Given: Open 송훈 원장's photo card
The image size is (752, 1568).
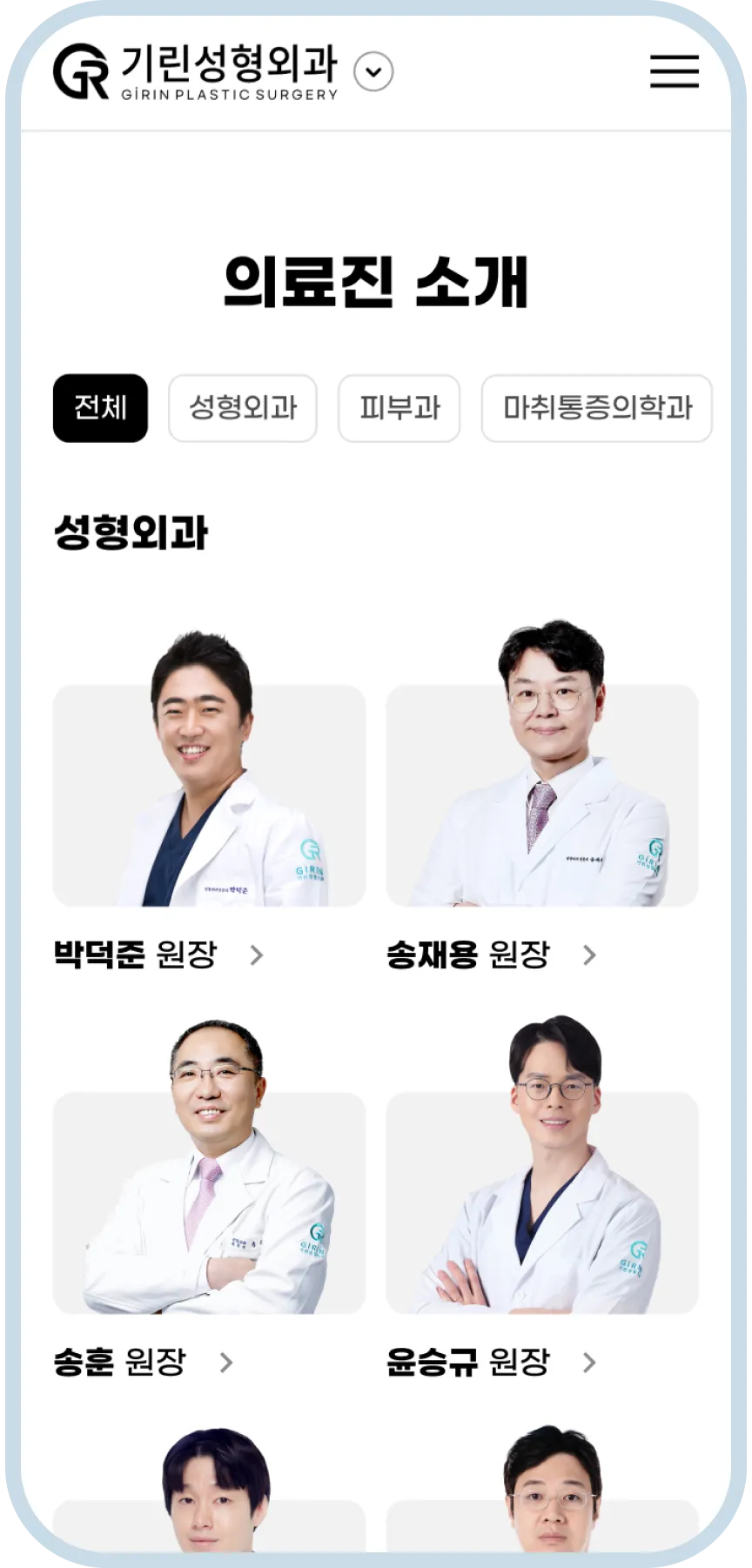Looking at the screenshot, I should (209, 1192).
